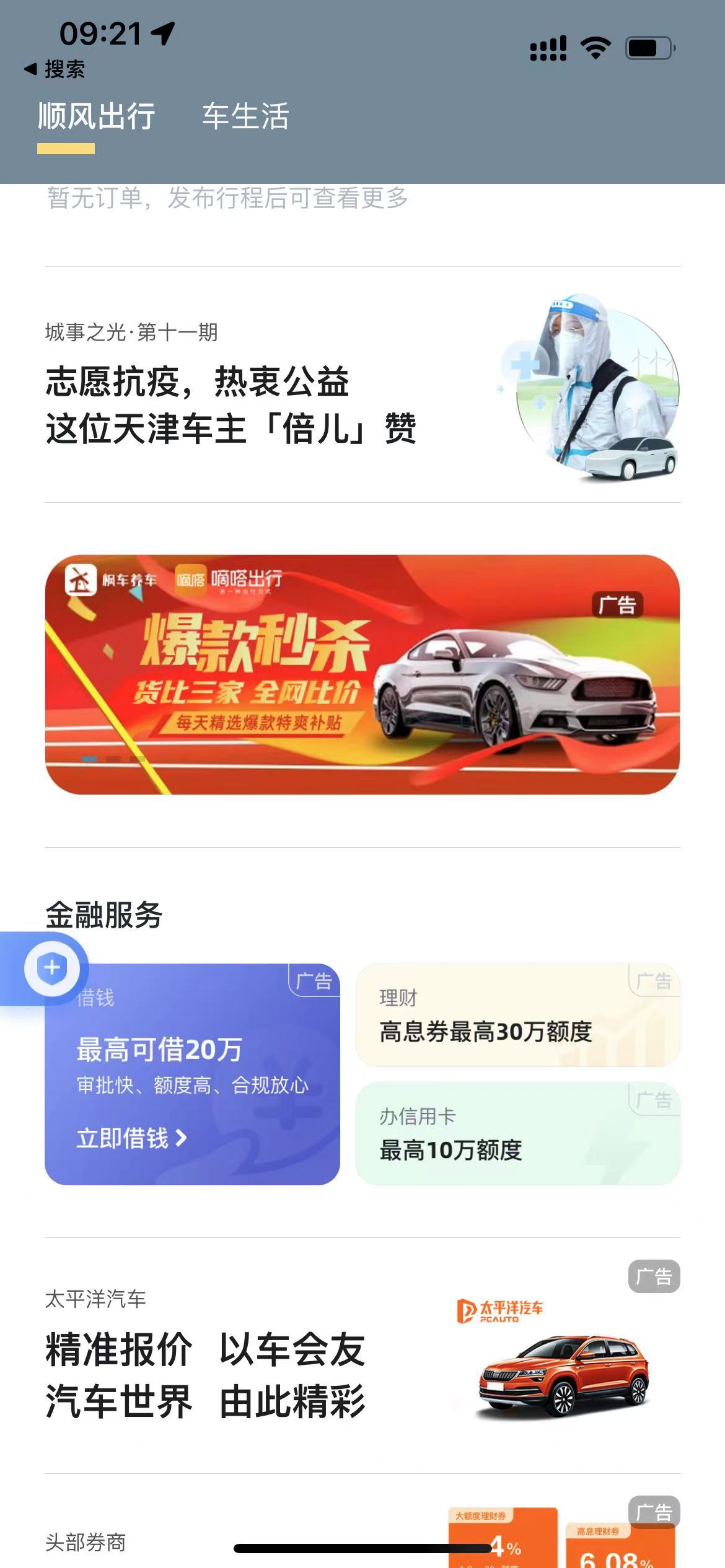725x1568 pixels.
Task: Open the 理财 高息券最高30万额度 card
Action: tap(517, 1016)
